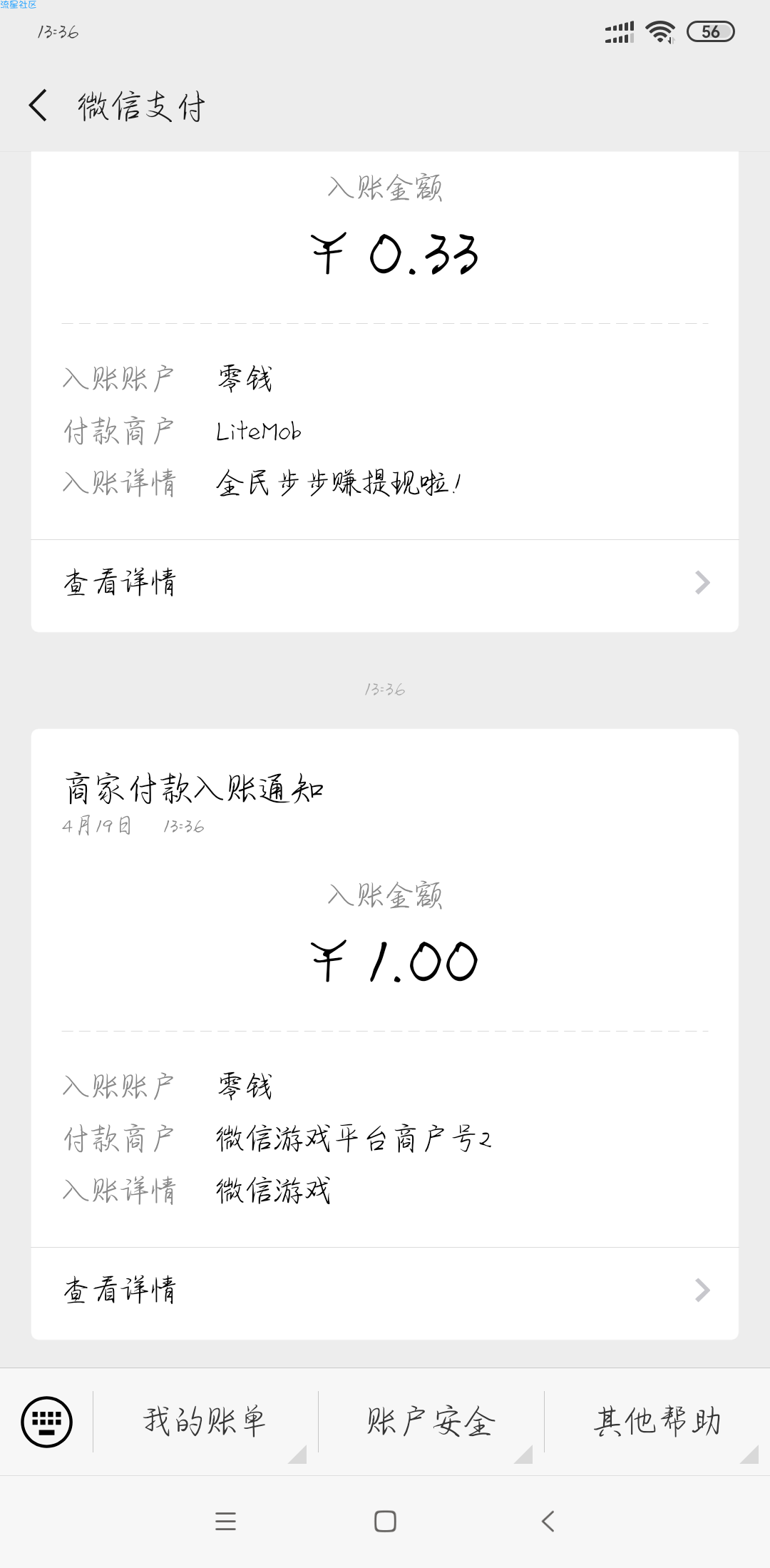Image resolution: width=770 pixels, height=1568 pixels.
Task: Go back from 微信支付 screen
Action: tap(38, 106)
